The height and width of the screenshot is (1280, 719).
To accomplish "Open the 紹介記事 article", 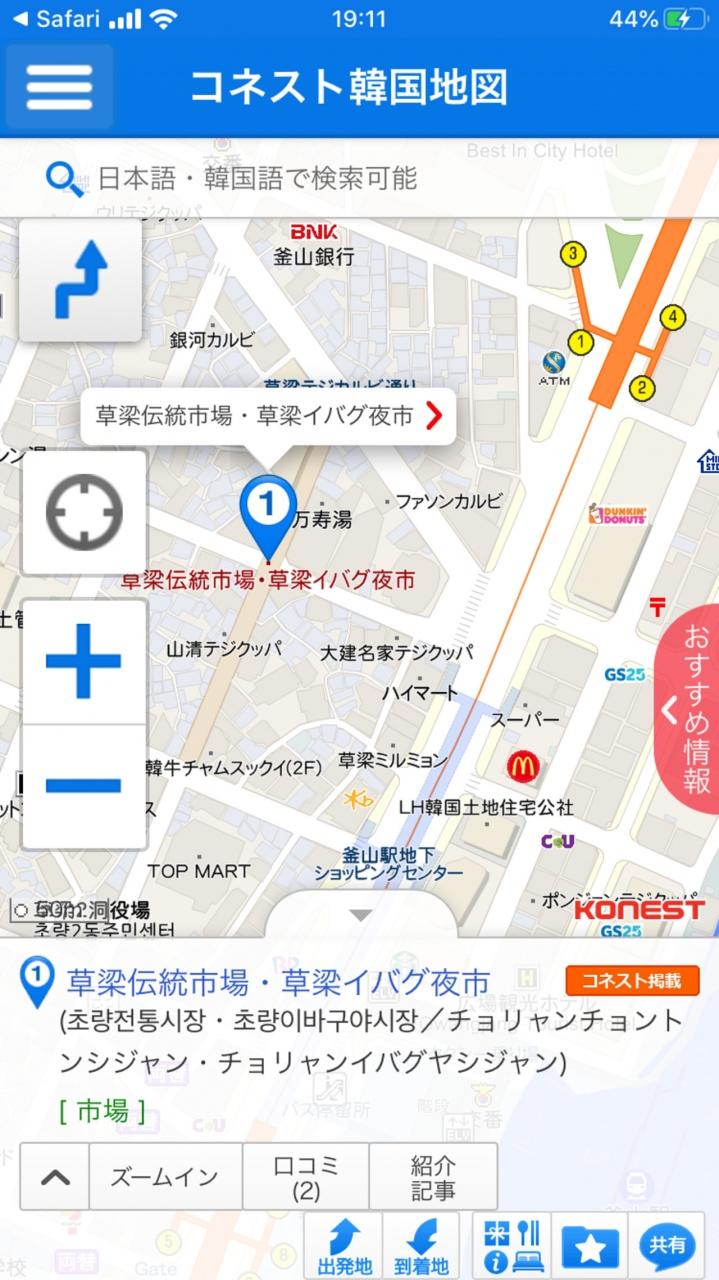I will [433, 1177].
